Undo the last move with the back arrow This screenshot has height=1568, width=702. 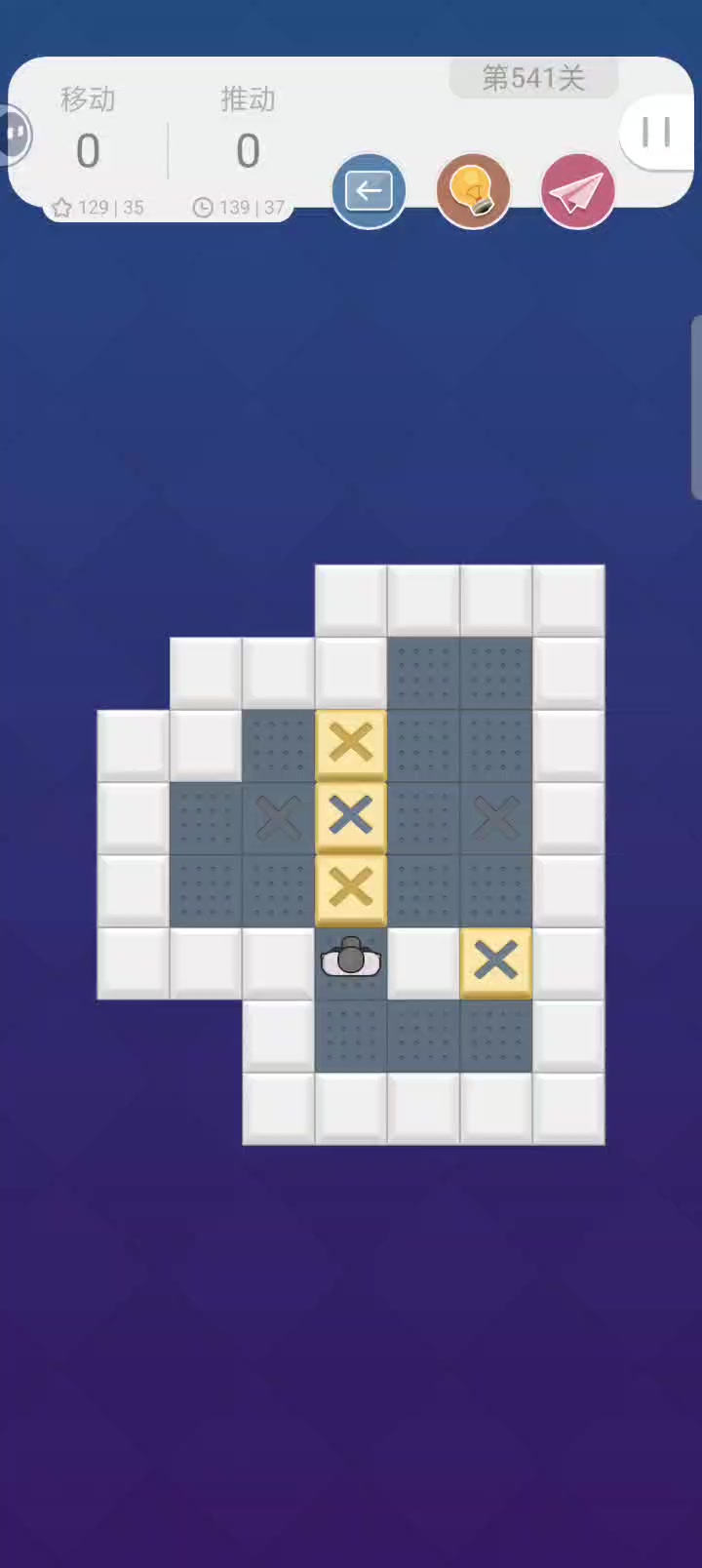[x=369, y=191]
